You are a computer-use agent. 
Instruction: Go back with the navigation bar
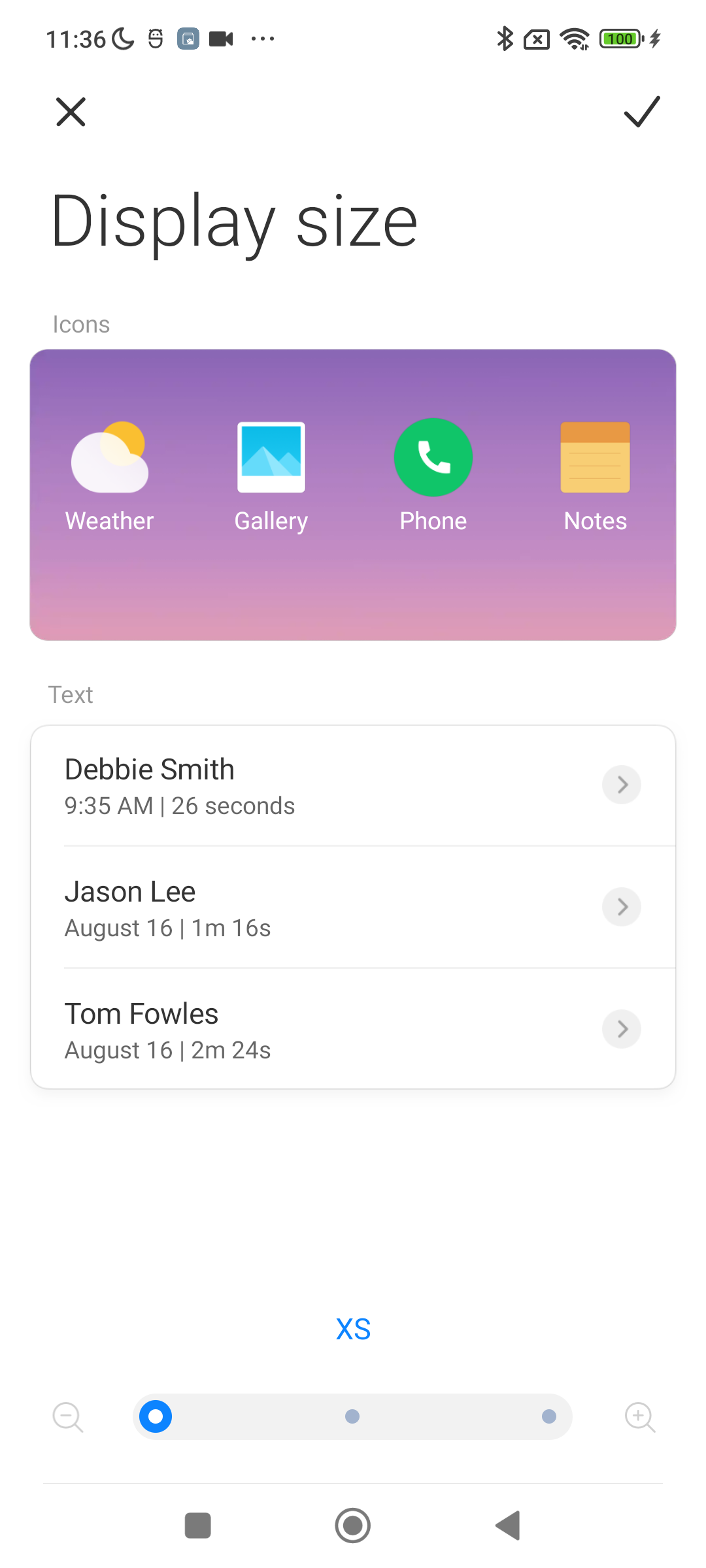click(x=508, y=1526)
